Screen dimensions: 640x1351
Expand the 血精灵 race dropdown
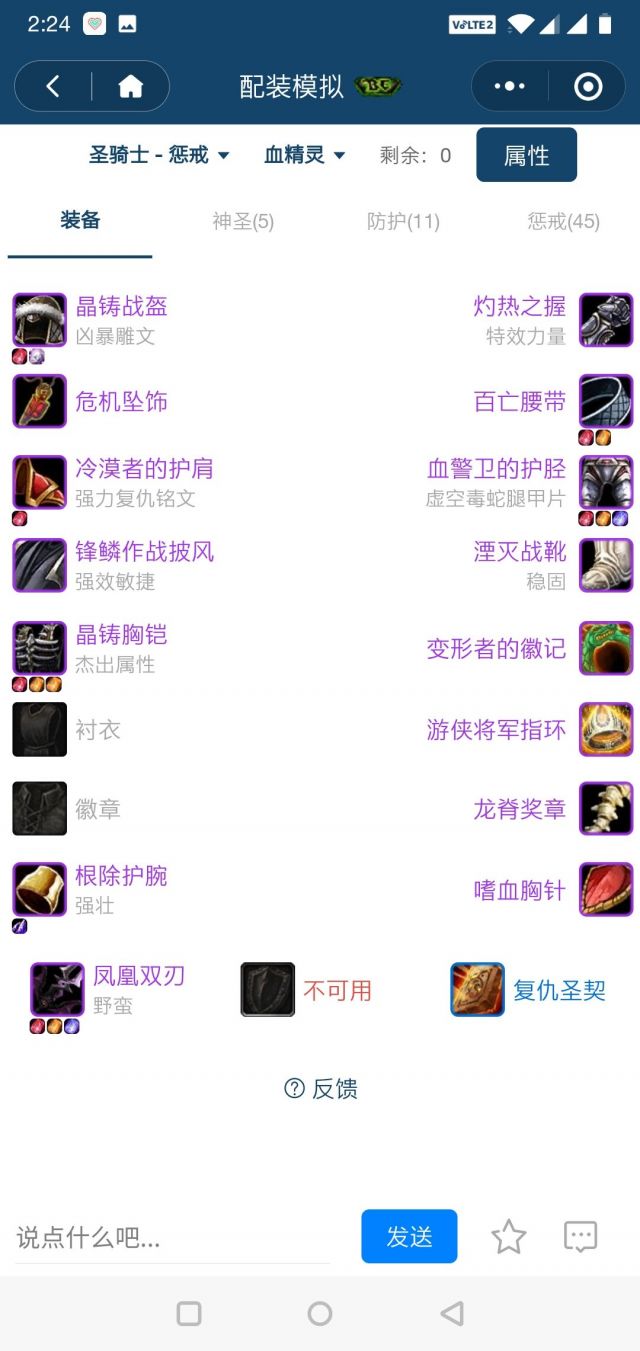tap(304, 155)
